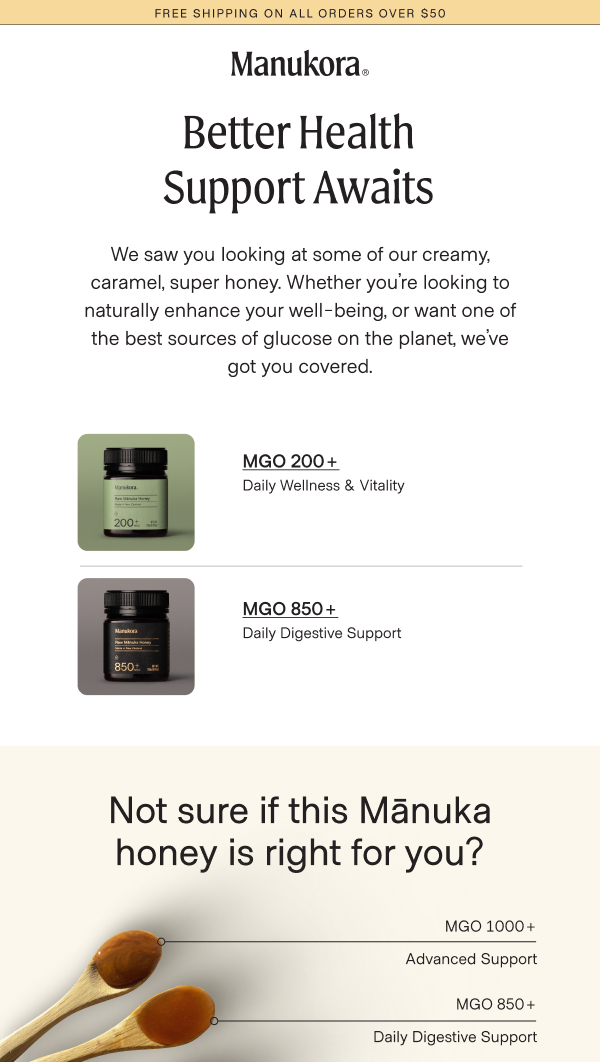Open the MGO 850+ product link
The width and height of the screenshot is (600, 1062).
[x=290, y=609]
